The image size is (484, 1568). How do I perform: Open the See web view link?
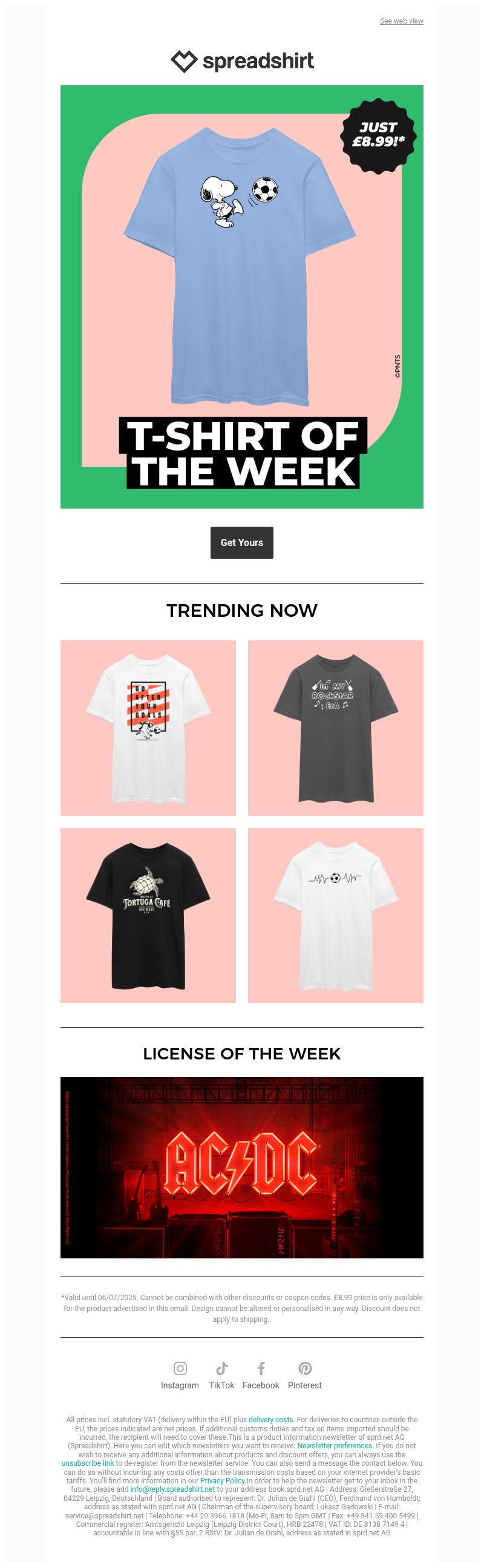click(x=401, y=21)
